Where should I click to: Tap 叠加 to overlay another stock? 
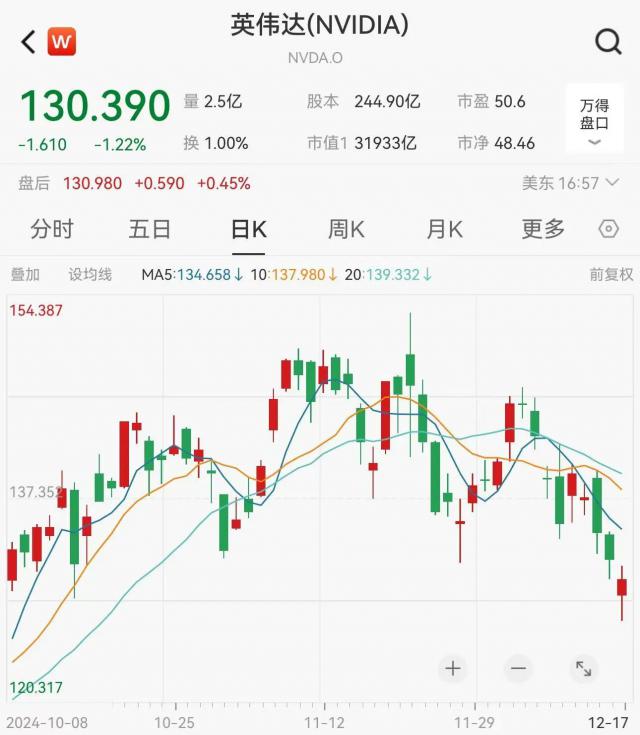(x=25, y=274)
